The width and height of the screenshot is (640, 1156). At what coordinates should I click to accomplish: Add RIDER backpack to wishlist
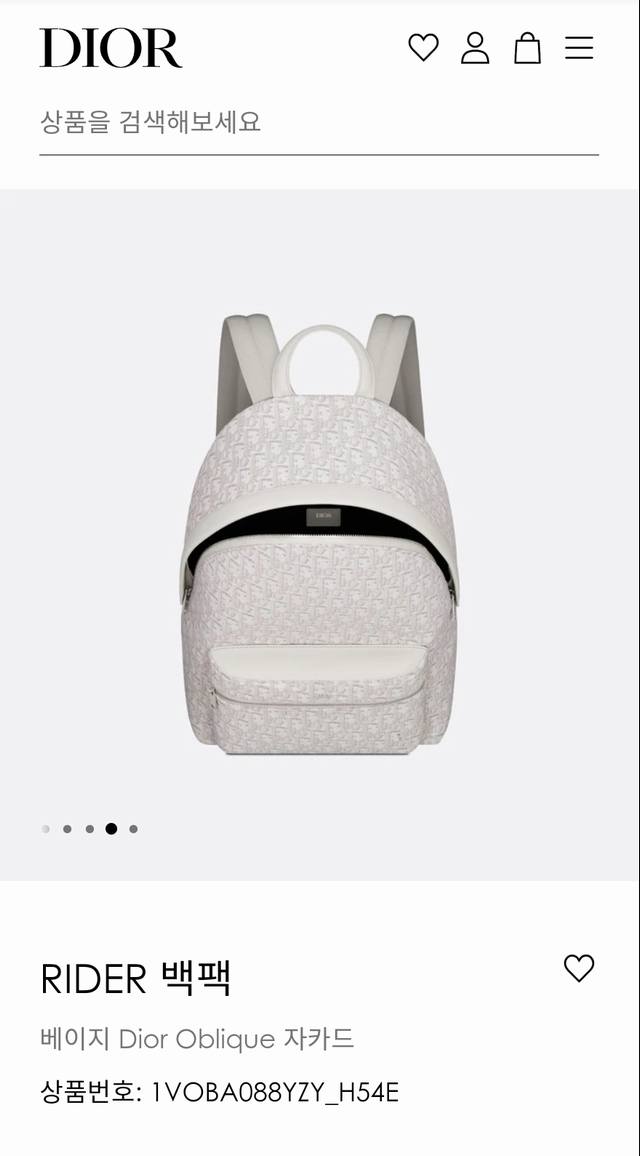pyautogui.click(x=579, y=968)
